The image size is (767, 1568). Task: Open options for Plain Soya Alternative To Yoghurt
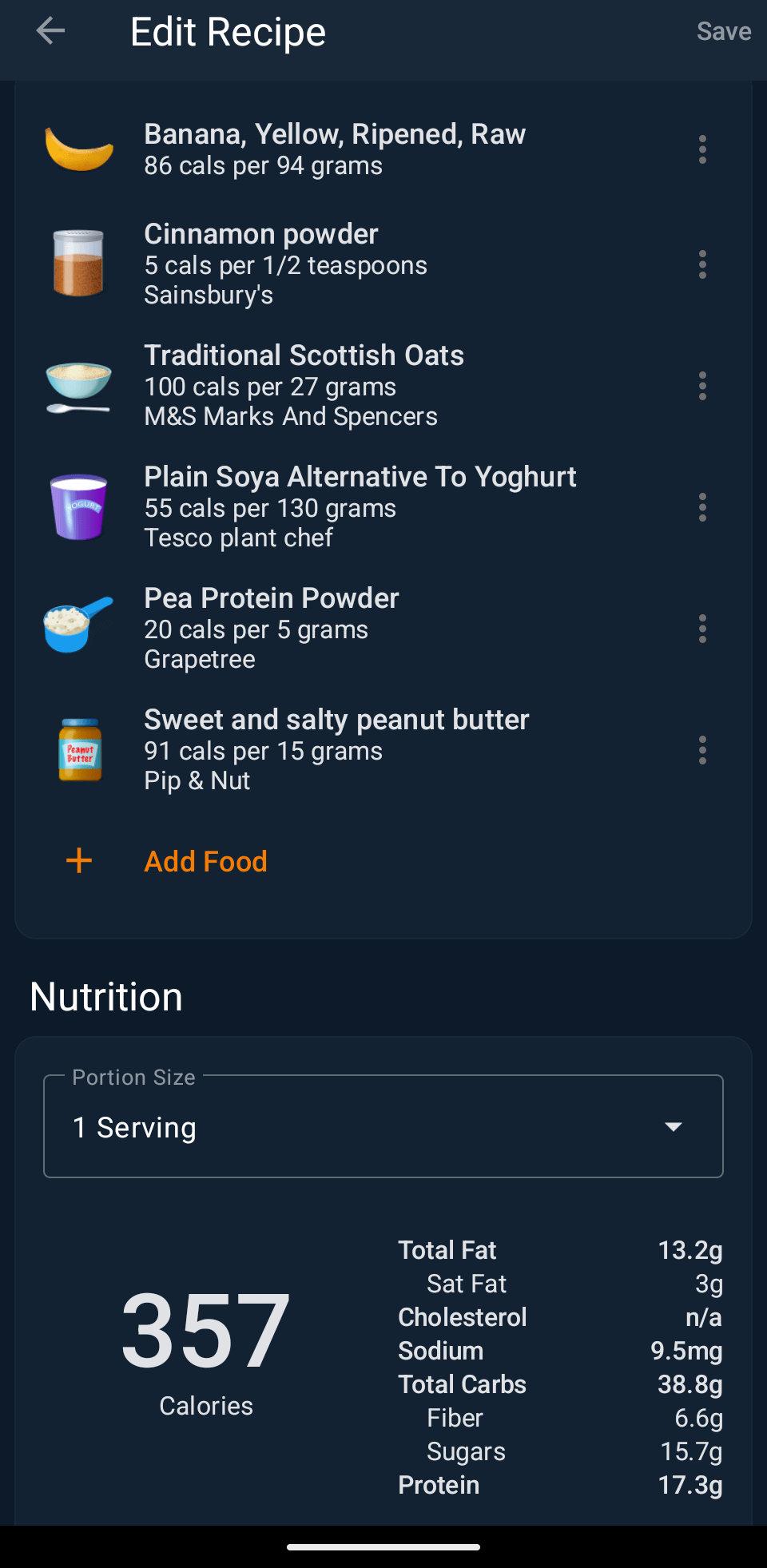(x=702, y=507)
